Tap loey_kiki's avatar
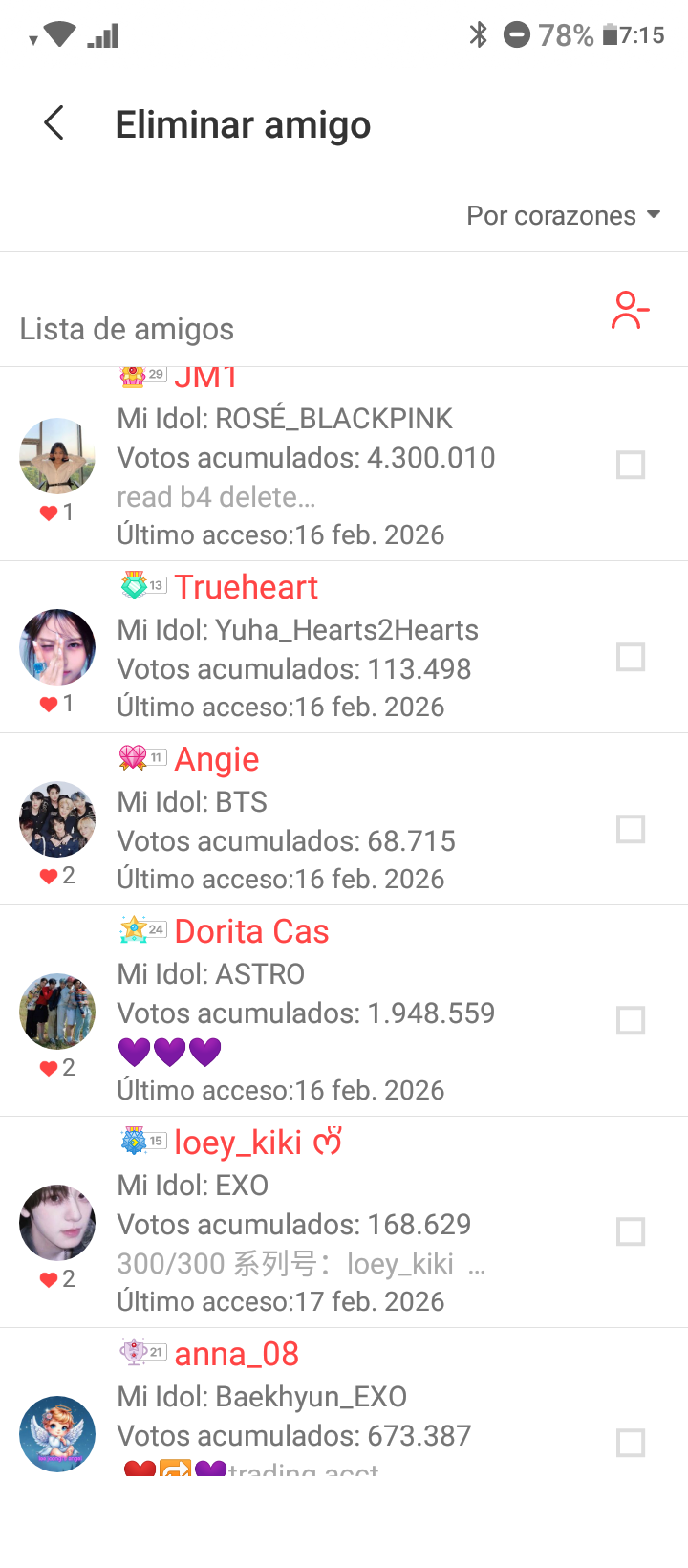 pos(57,1223)
